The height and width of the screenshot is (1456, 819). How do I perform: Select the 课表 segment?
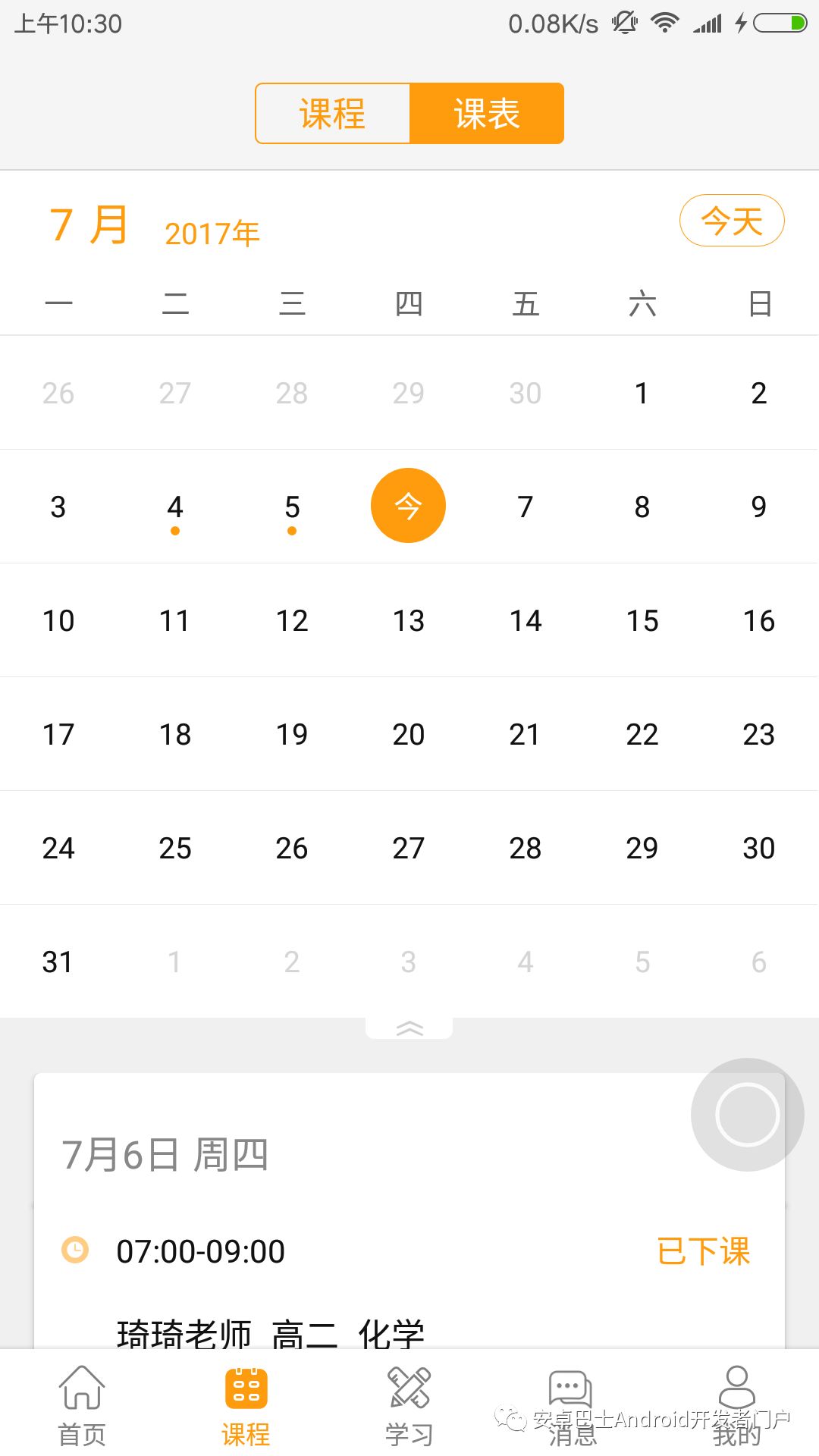[x=487, y=114]
